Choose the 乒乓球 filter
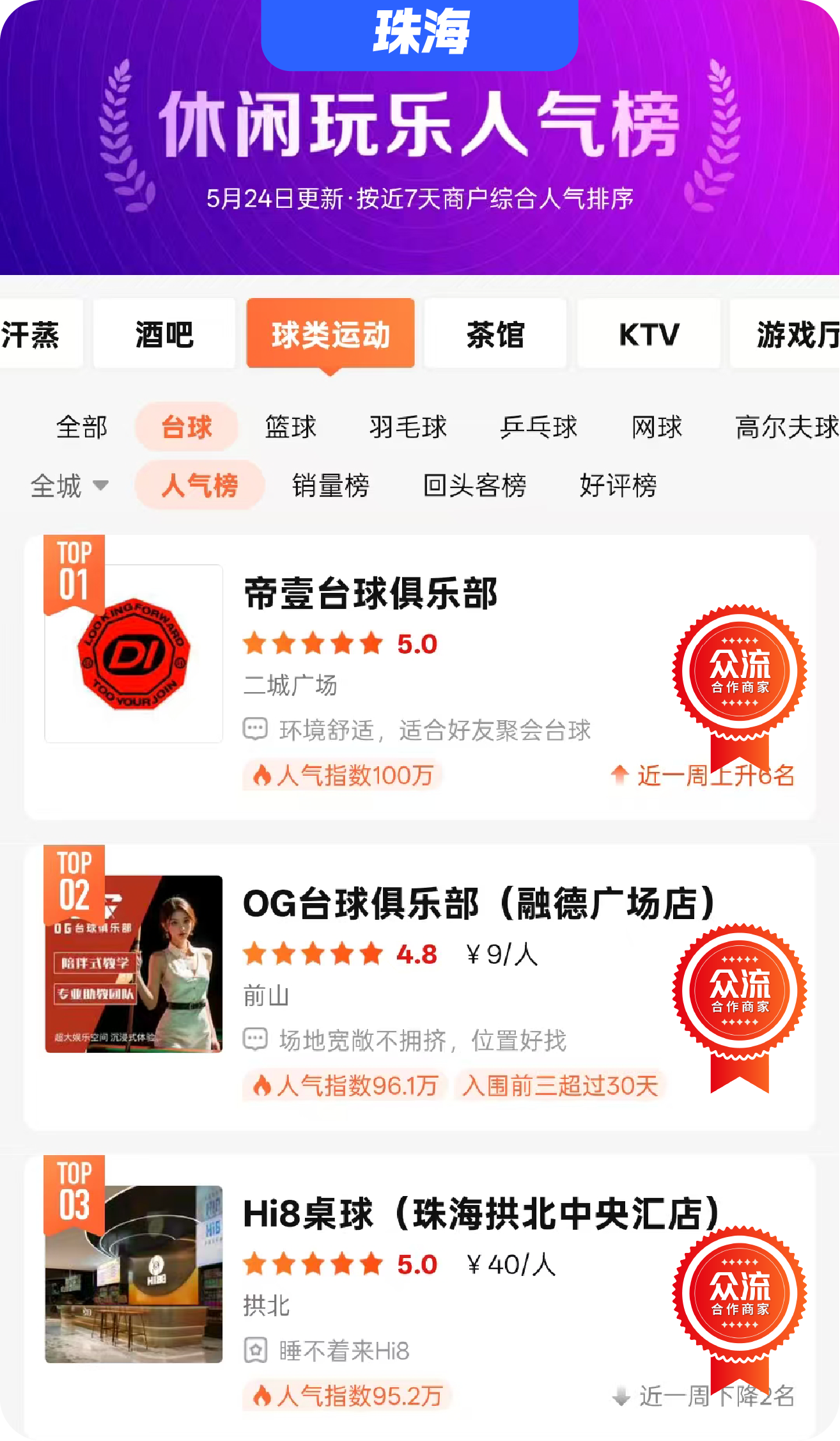Image resolution: width=840 pixels, height=1441 pixels. (x=538, y=427)
